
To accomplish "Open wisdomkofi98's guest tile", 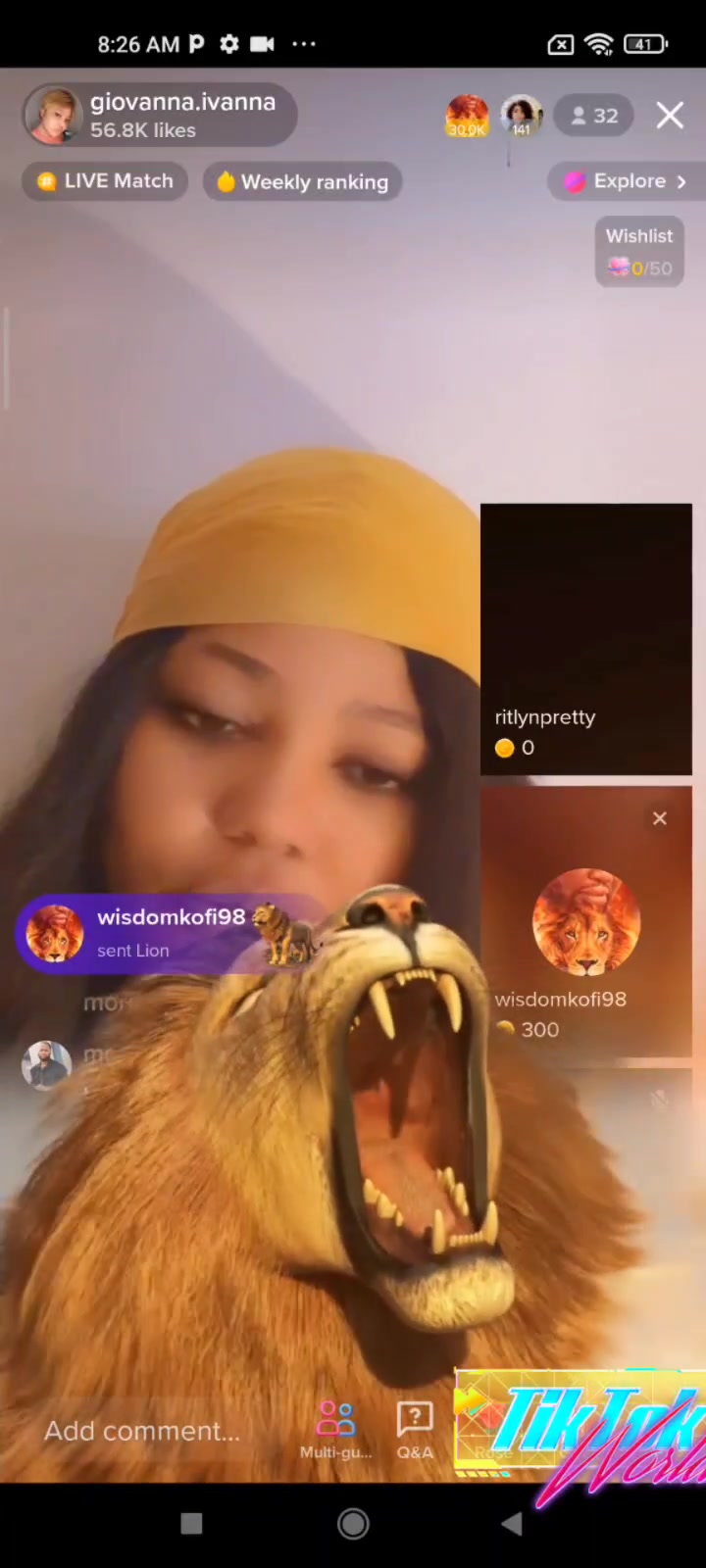I will pyautogui.click(x=586, y=926).
